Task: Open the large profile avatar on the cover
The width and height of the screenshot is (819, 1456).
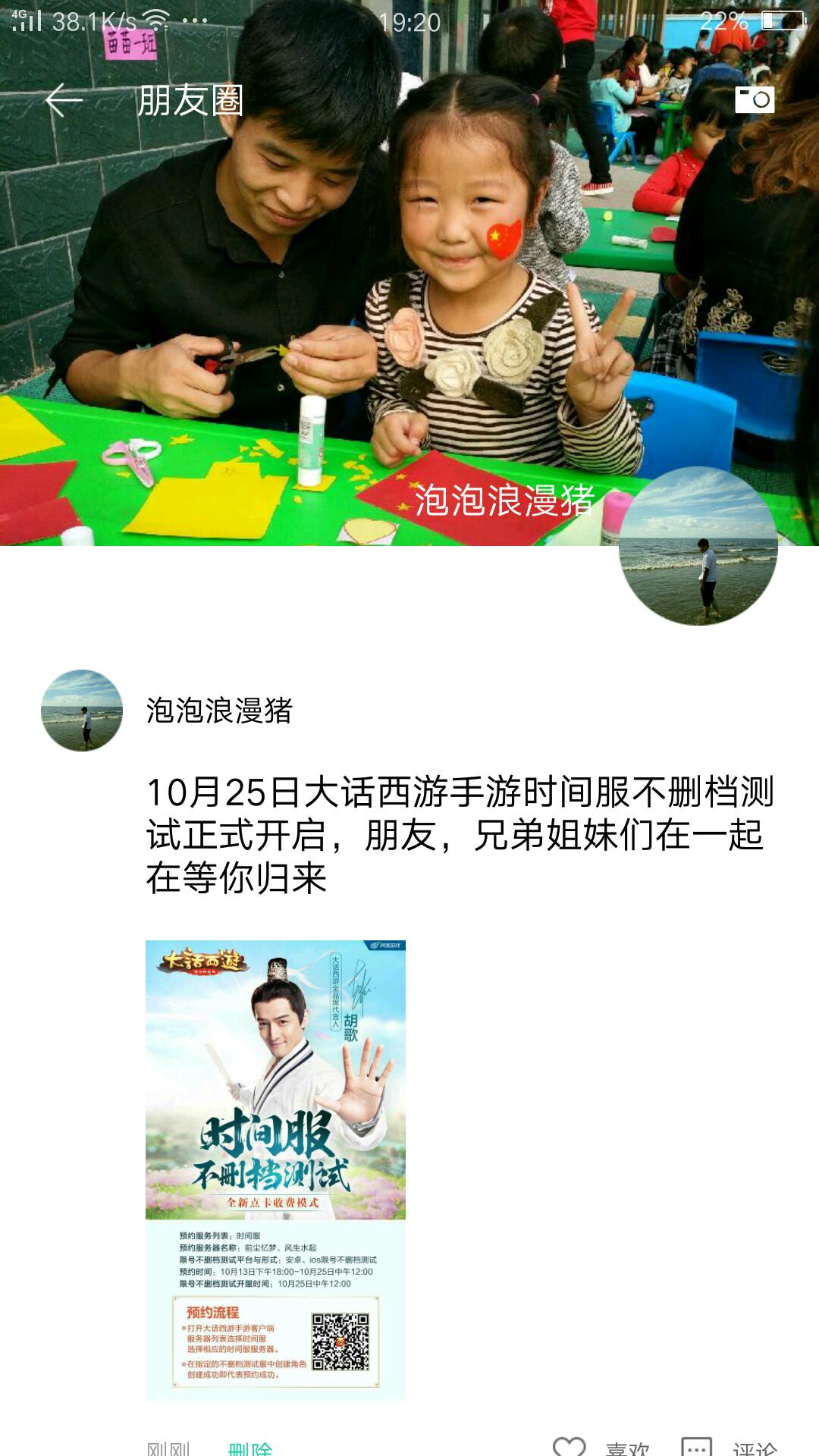Action: pos(698,546)
